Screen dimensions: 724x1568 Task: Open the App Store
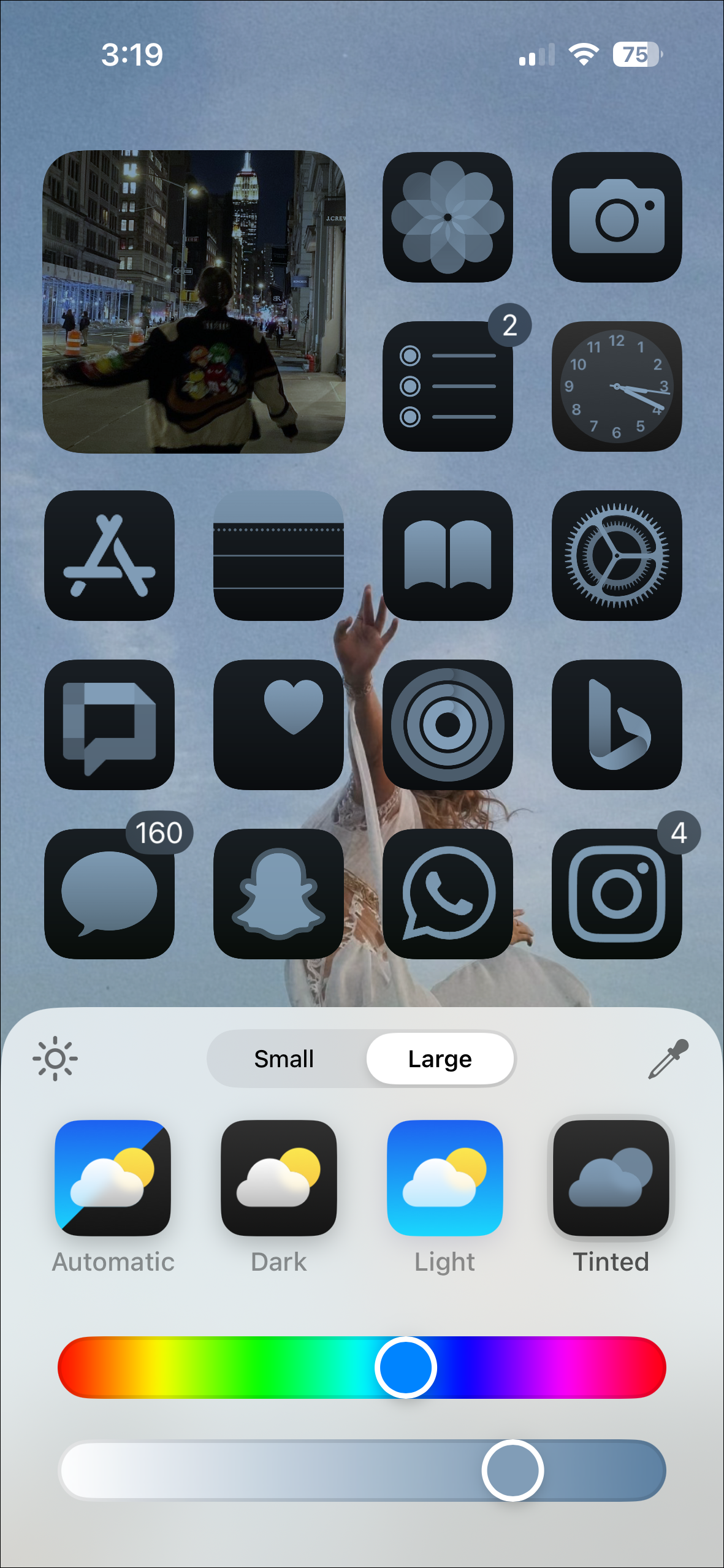(x=109, y=555)
